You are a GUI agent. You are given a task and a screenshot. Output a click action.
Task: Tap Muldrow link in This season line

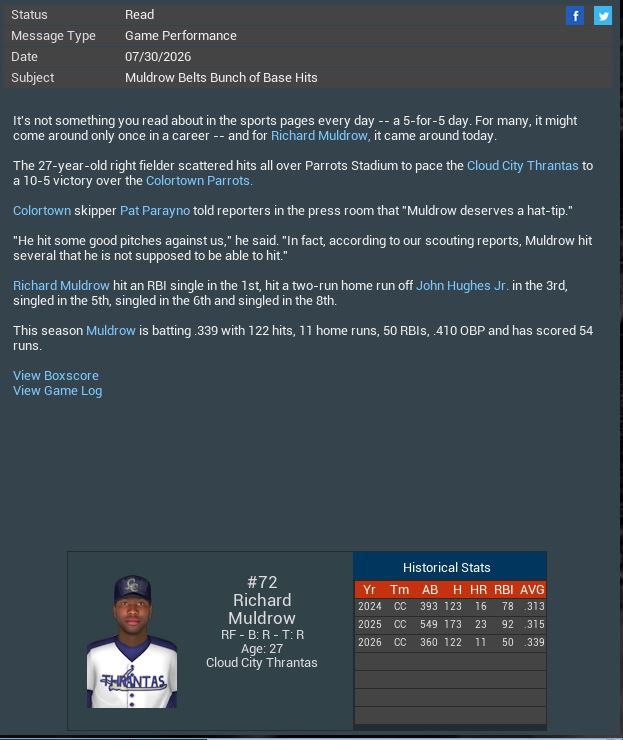(110, 331)
